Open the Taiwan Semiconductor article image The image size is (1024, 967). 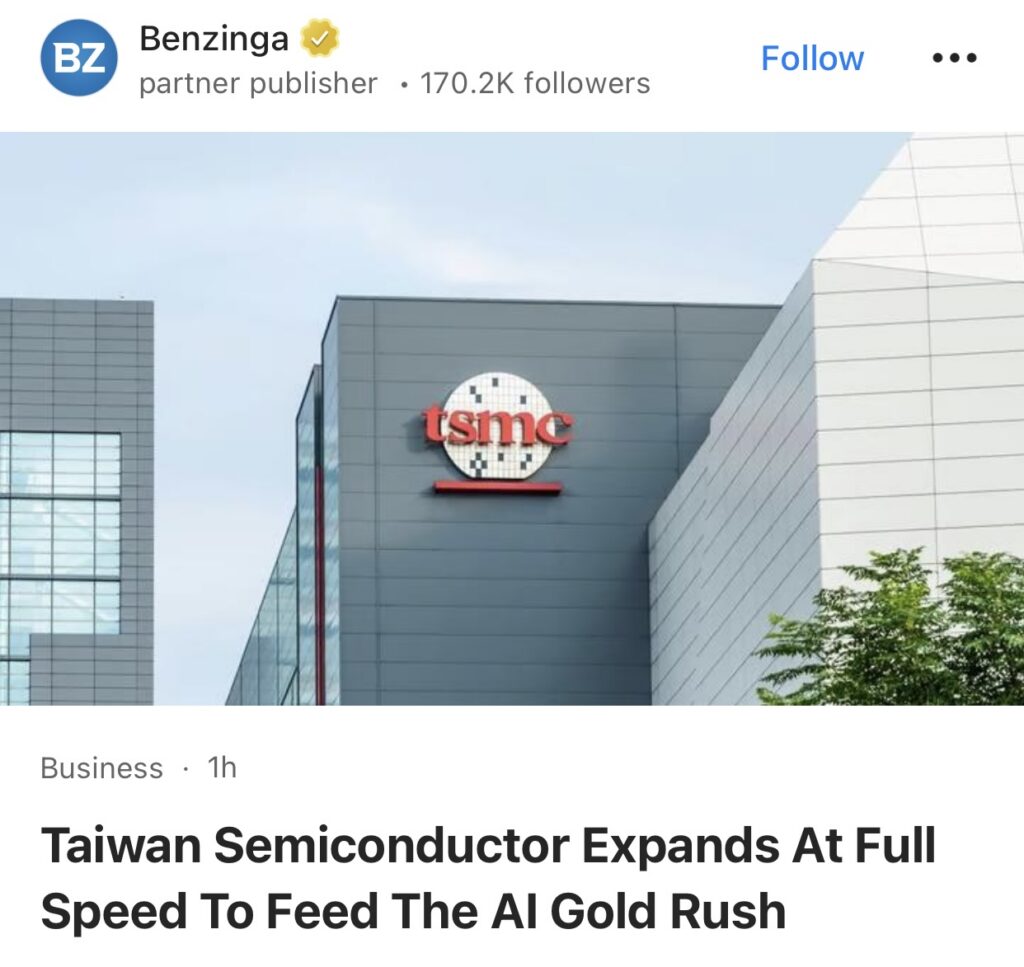coord(512,420)
